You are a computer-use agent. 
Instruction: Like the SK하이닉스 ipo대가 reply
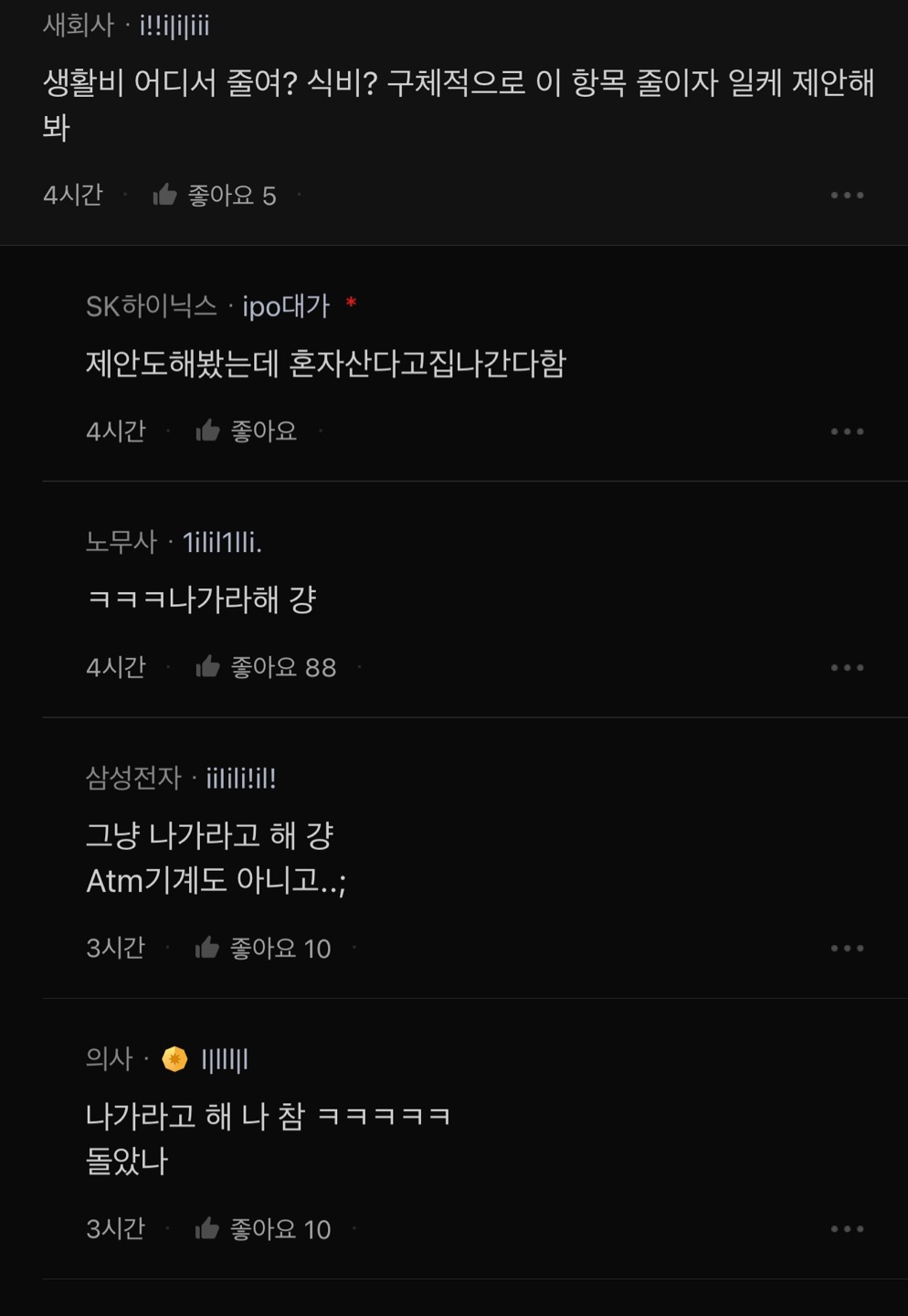pyautogui.click(x=208, y=430)
